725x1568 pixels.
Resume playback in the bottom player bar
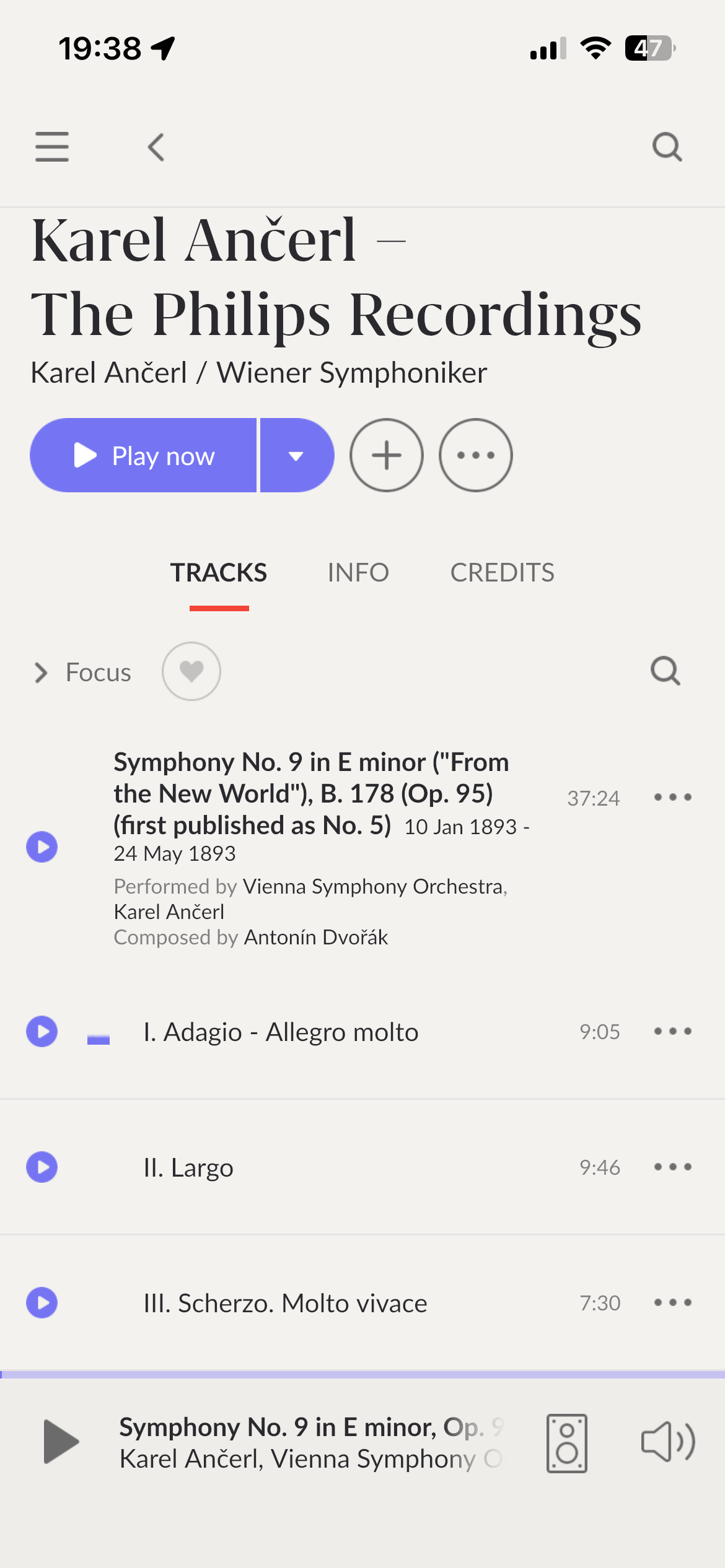coord(61,1442)
